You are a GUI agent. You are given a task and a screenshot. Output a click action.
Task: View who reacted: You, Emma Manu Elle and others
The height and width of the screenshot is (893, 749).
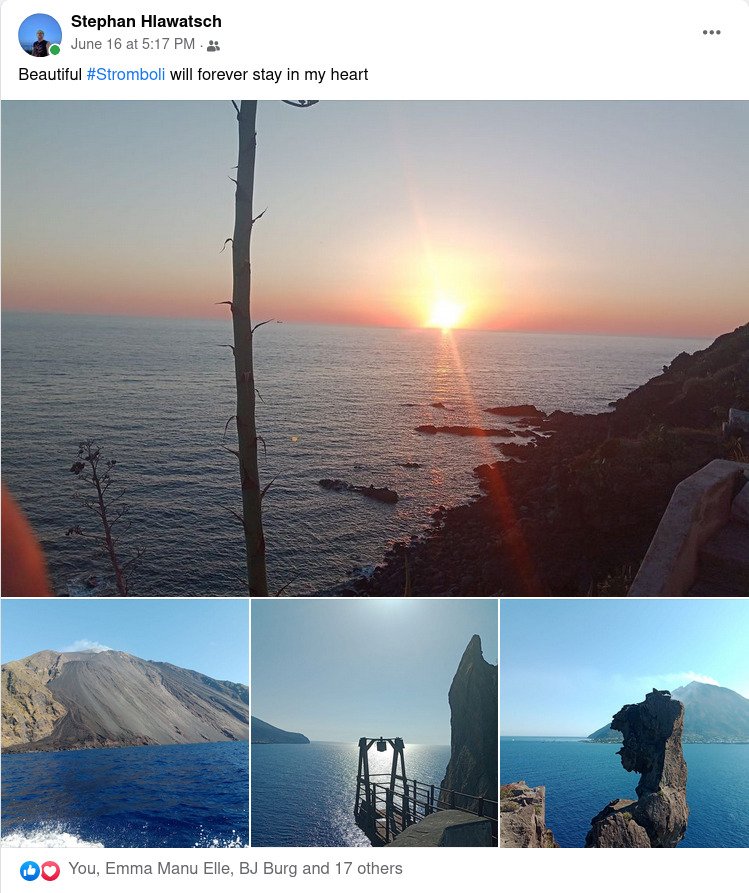click(235, 869)
